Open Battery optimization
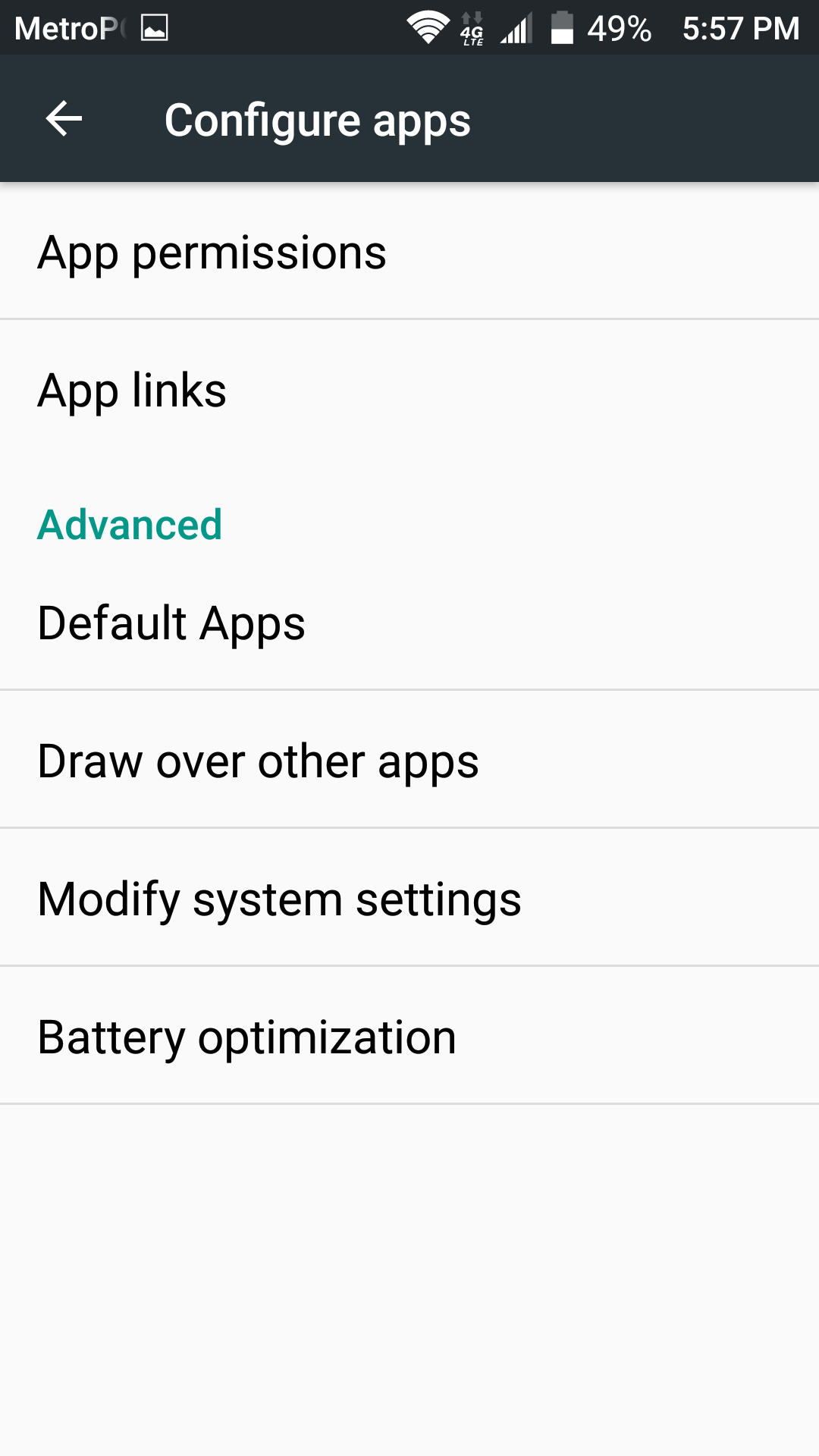This screenshot has height=1456, width=819. click(x=409, y=1036)
